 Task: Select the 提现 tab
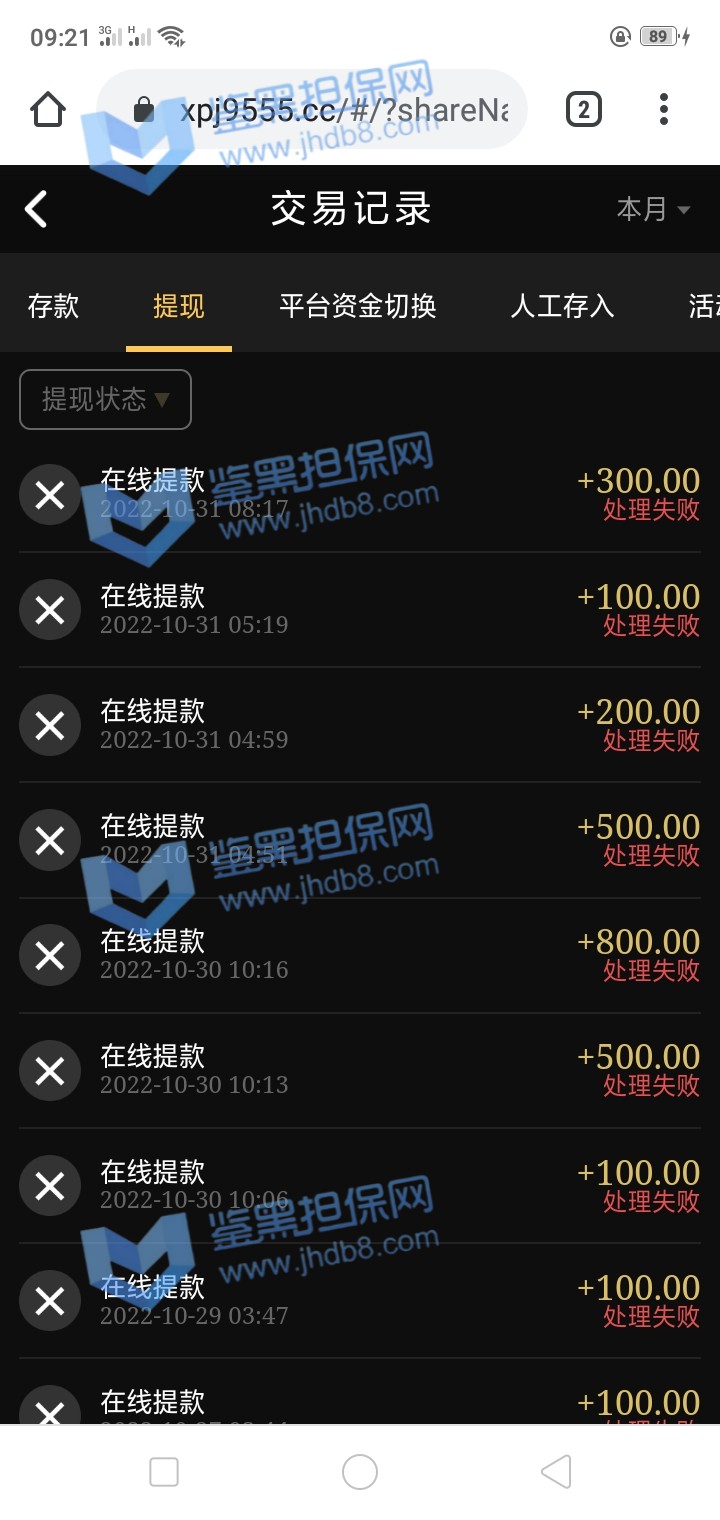coord(179,306)
